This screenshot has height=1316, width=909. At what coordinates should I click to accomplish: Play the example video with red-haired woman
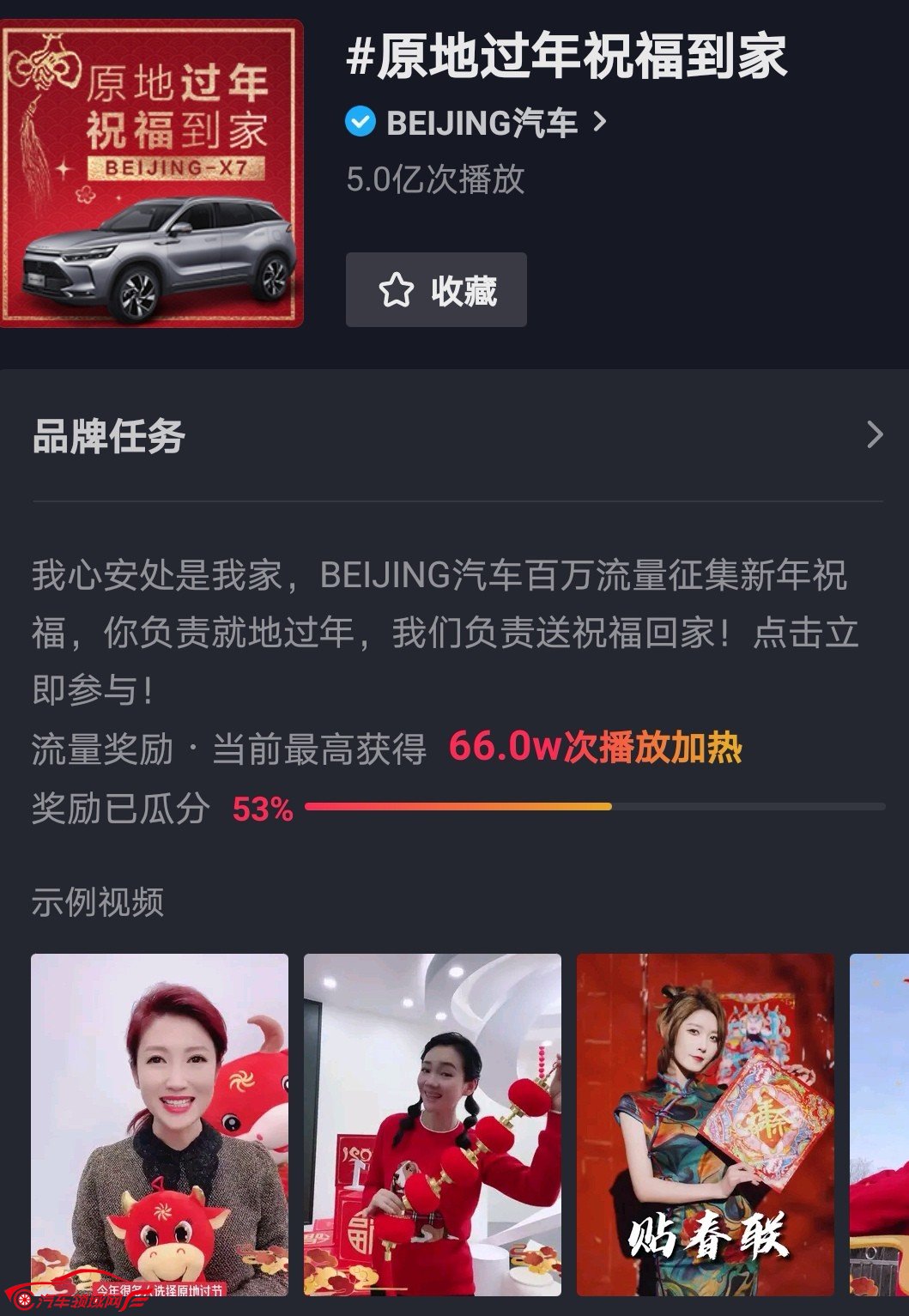[x=160, y=1123]
